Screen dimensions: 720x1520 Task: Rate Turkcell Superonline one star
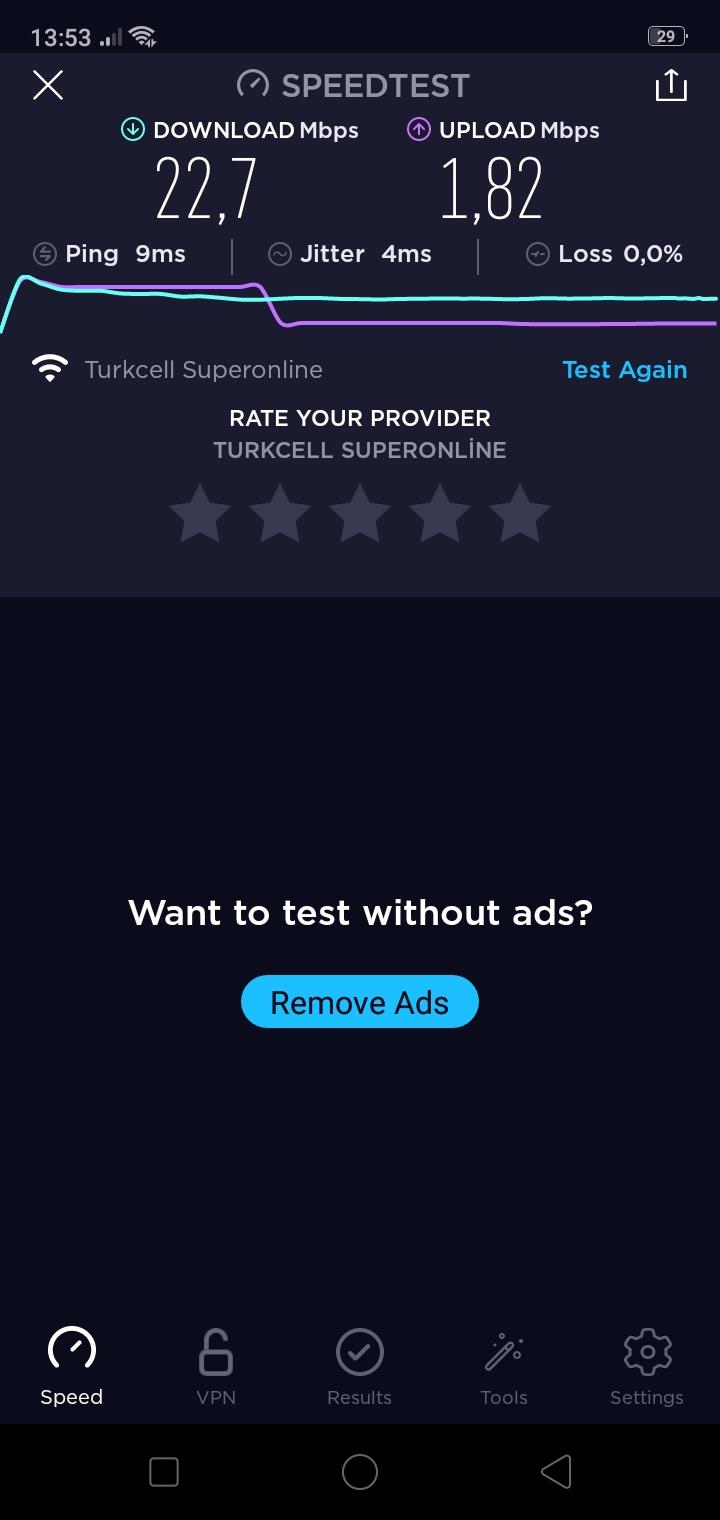point(200,513)
